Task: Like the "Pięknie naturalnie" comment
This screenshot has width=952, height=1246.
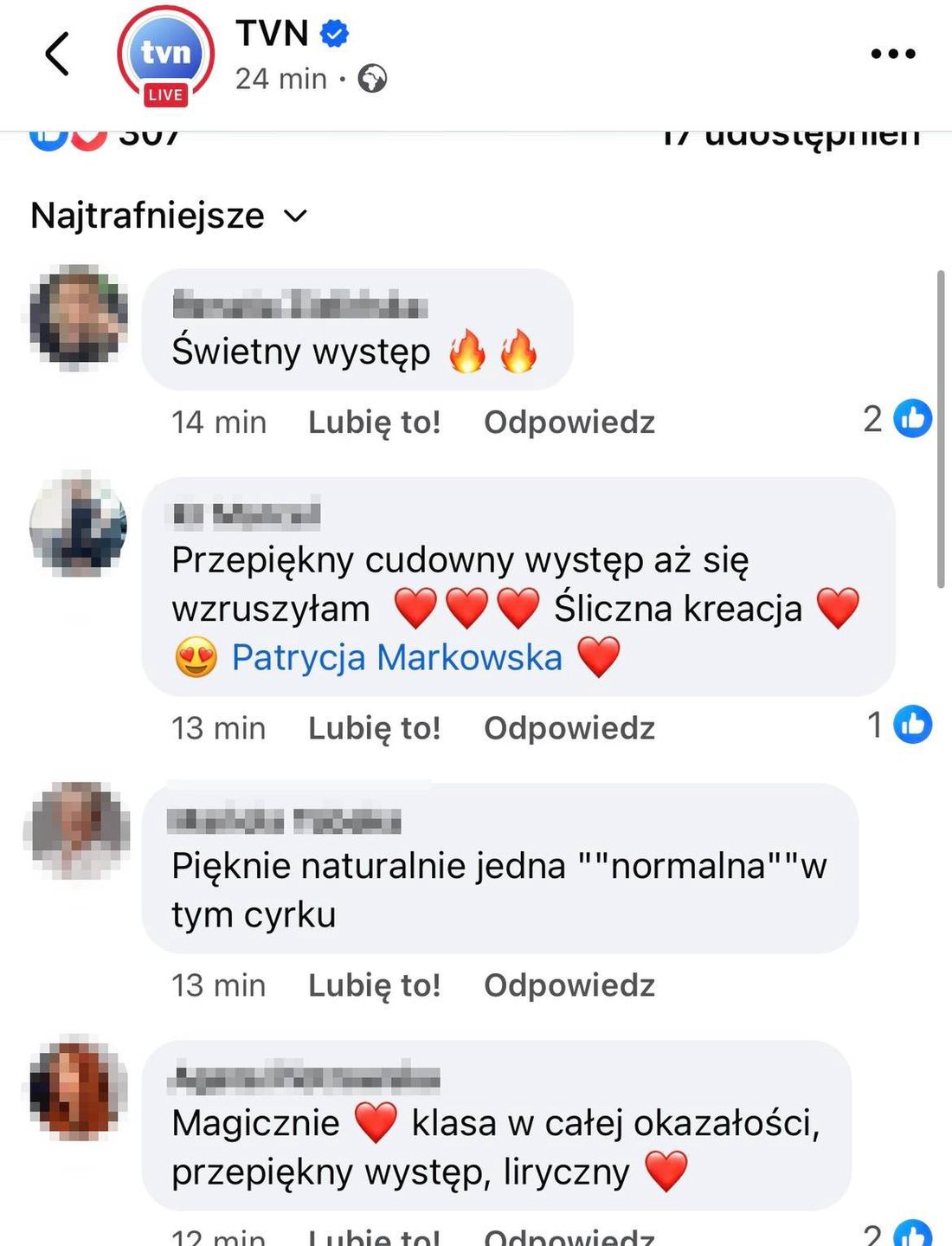Action: click(x=374, y=985)
